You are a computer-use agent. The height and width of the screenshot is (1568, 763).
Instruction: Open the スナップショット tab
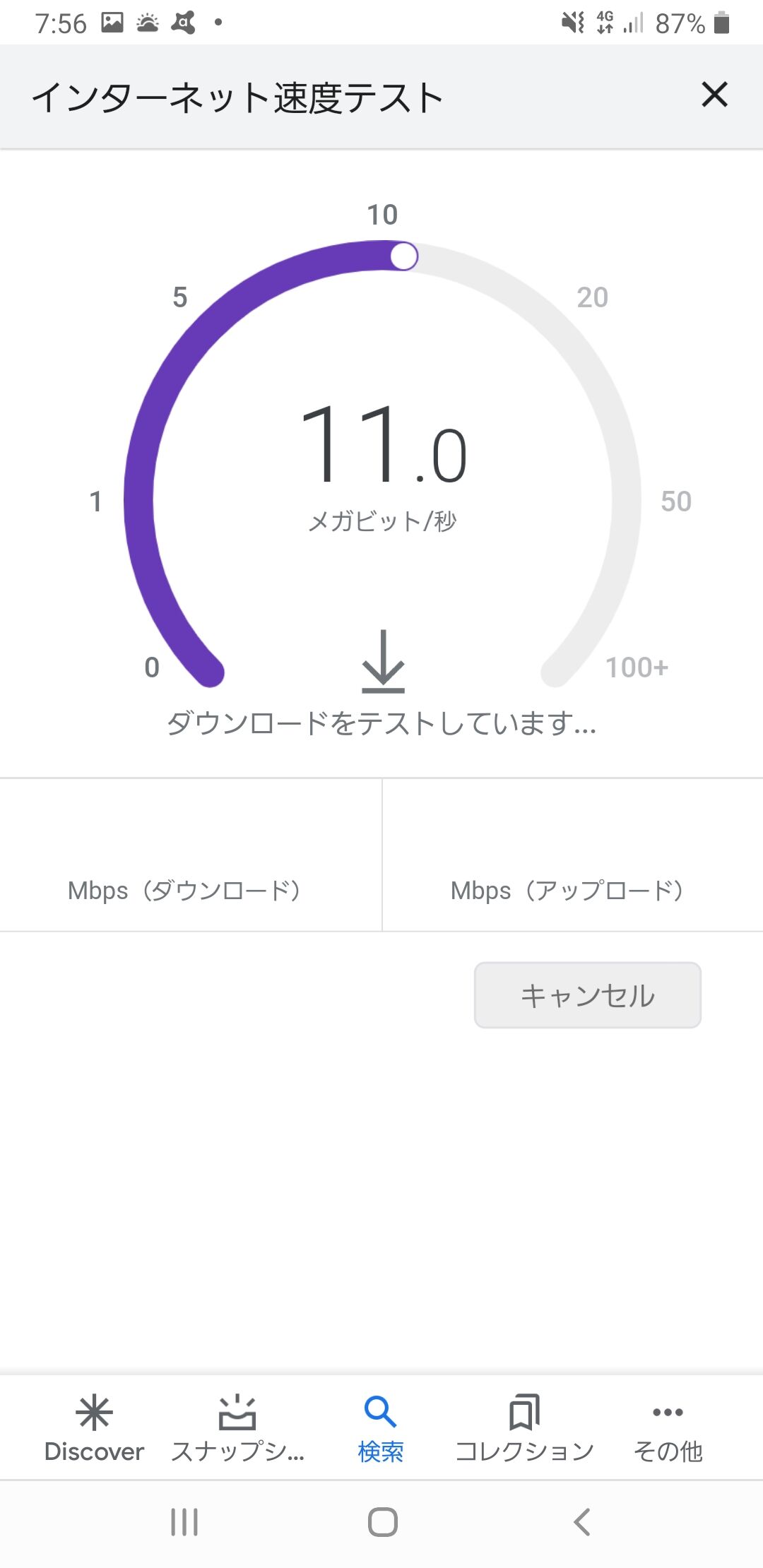237,1428
